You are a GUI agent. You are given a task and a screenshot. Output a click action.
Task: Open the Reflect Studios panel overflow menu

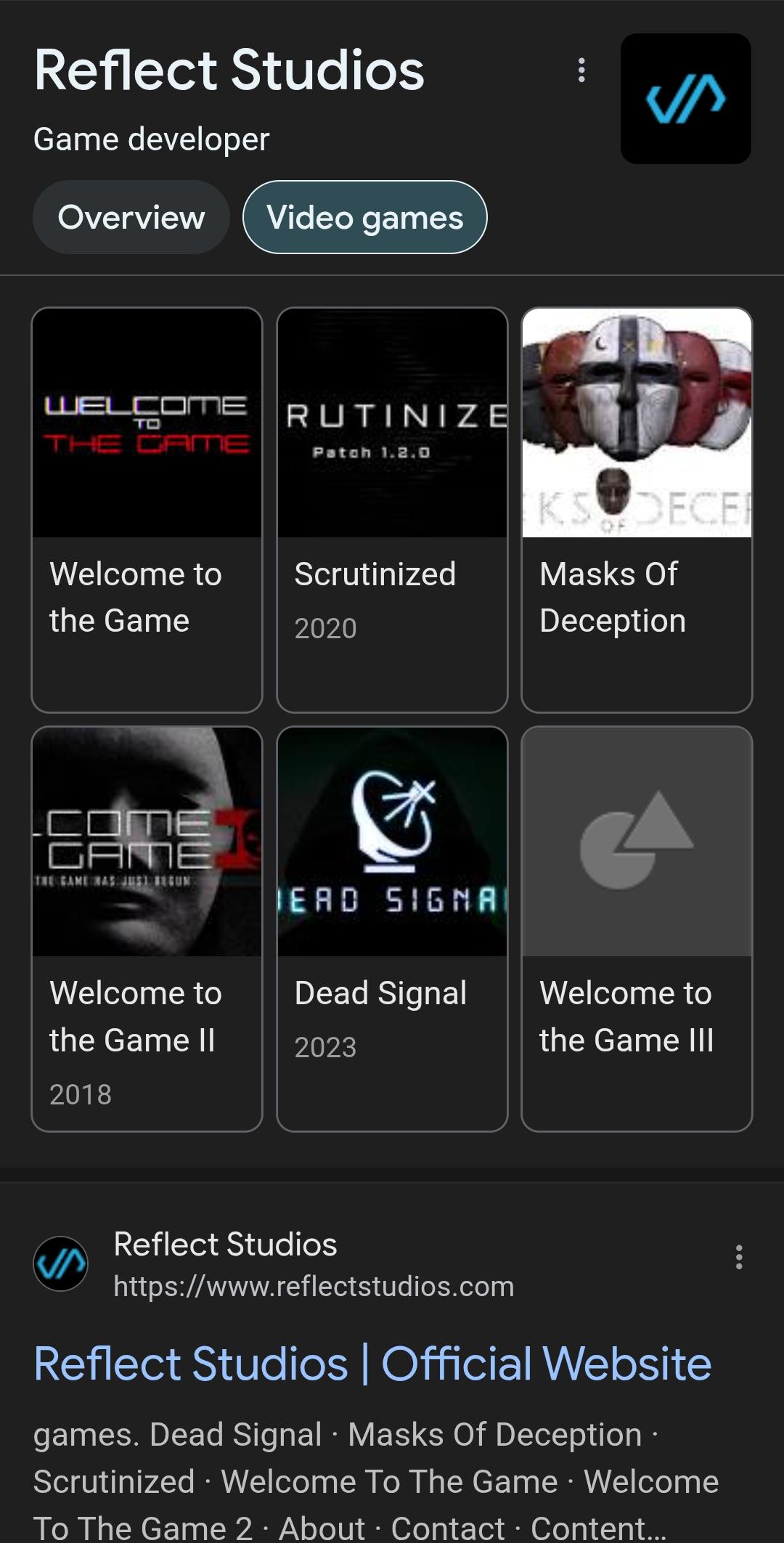pyautogui.click(x=581, y=70)
